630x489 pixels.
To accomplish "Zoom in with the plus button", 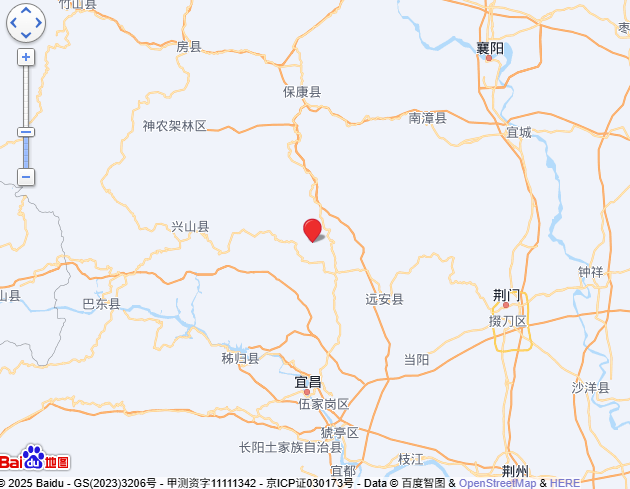I will click(x=26, y=57).
